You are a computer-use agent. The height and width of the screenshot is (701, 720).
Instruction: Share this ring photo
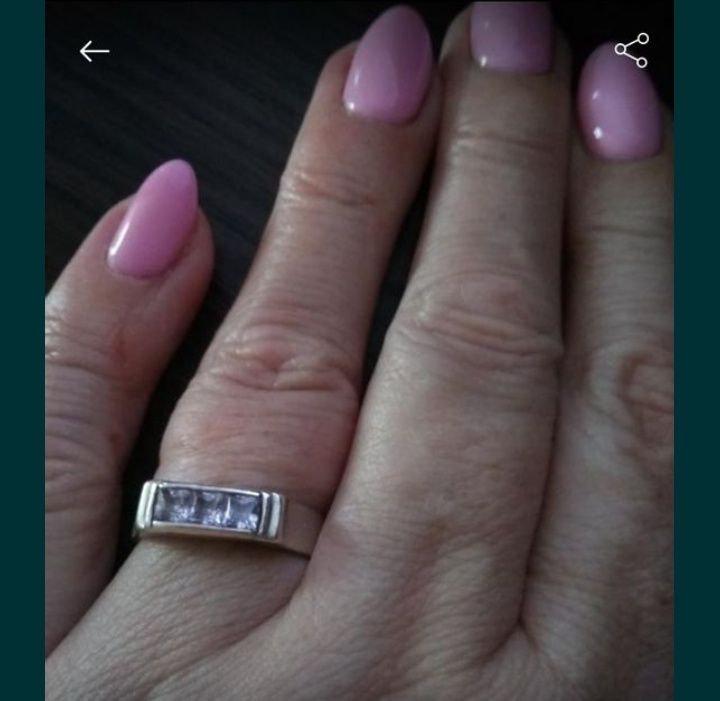[631, 50]
